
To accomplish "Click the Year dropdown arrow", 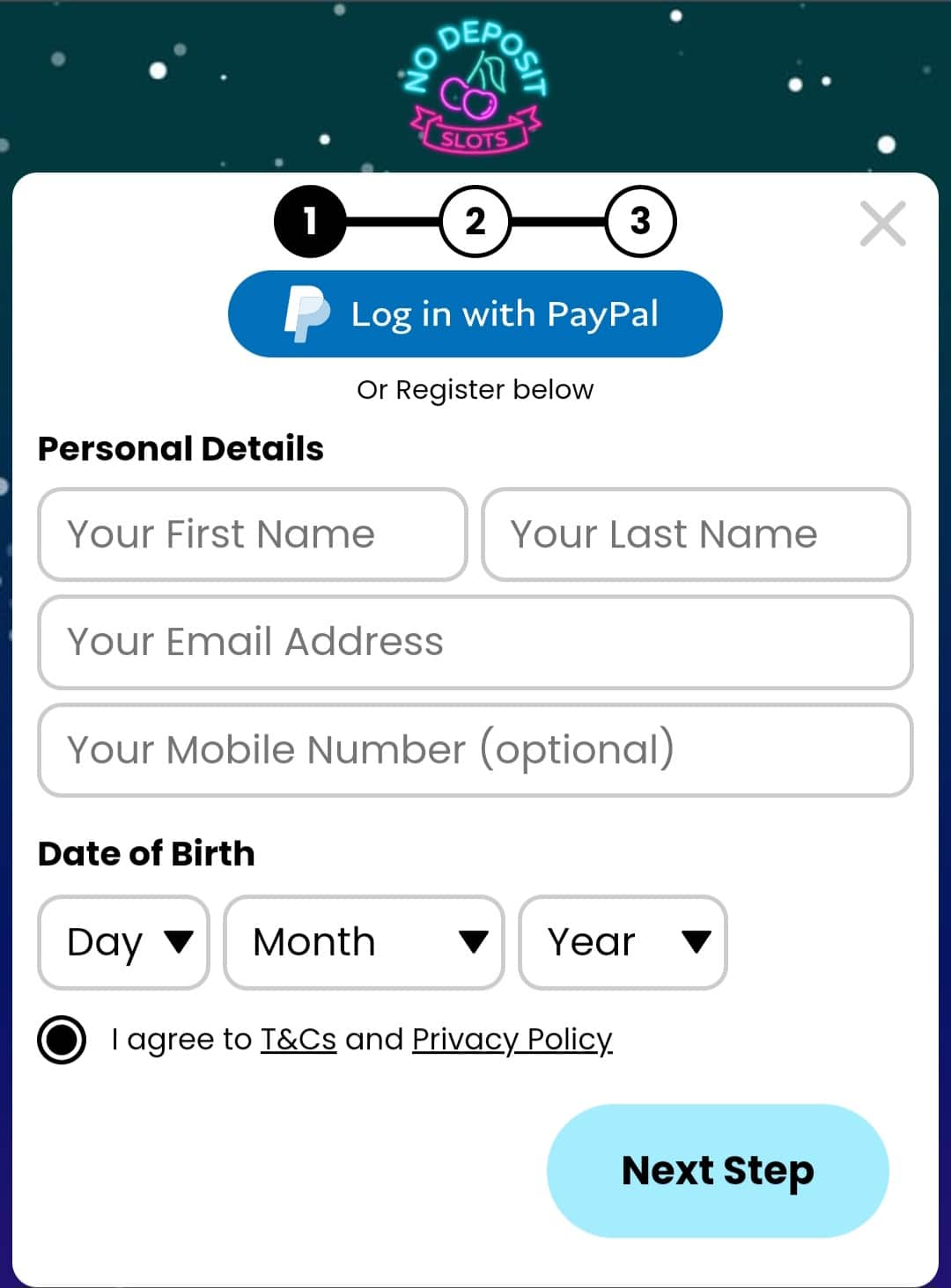I will 695,942.
